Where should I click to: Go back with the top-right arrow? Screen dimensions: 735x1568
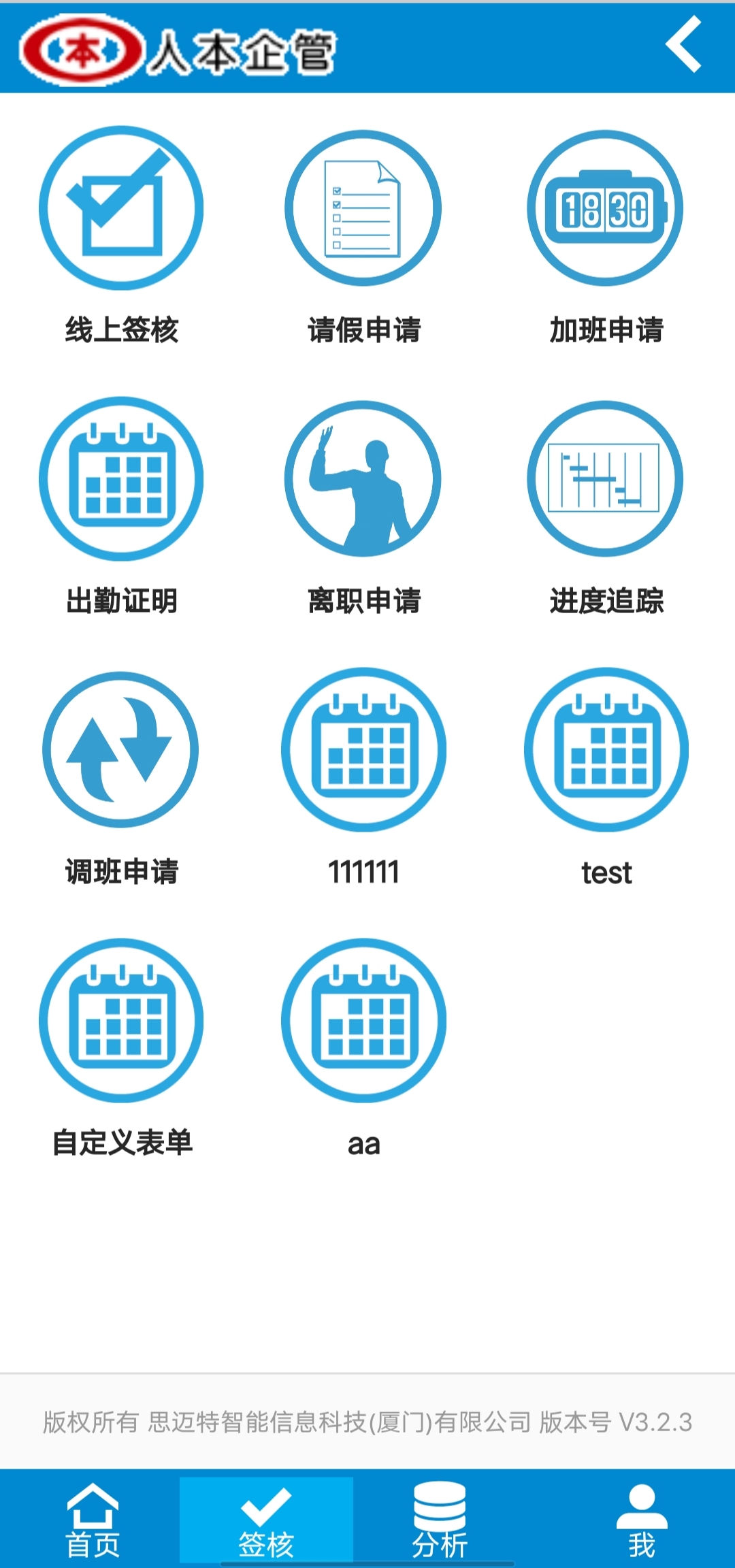(x=683, y=45)
